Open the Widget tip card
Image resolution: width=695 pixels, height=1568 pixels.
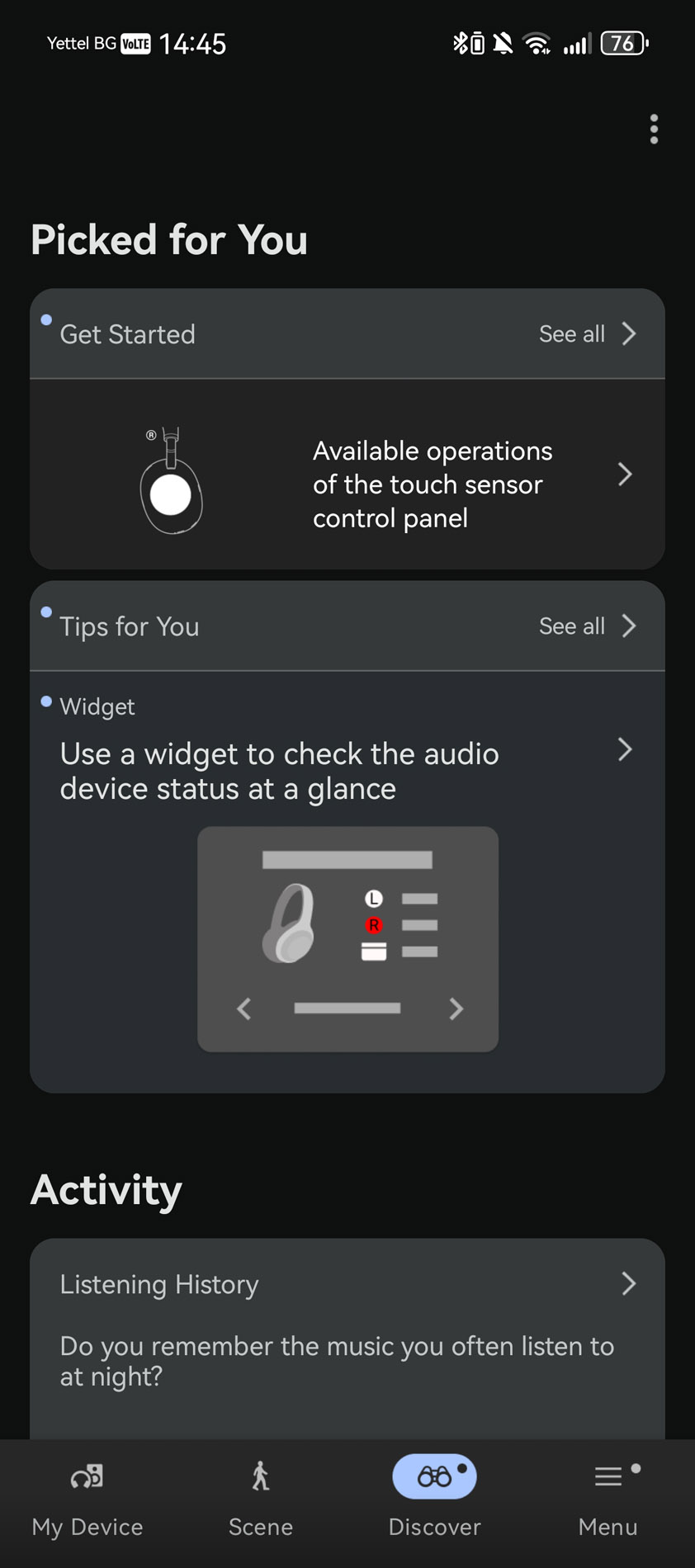coord(347,881)
